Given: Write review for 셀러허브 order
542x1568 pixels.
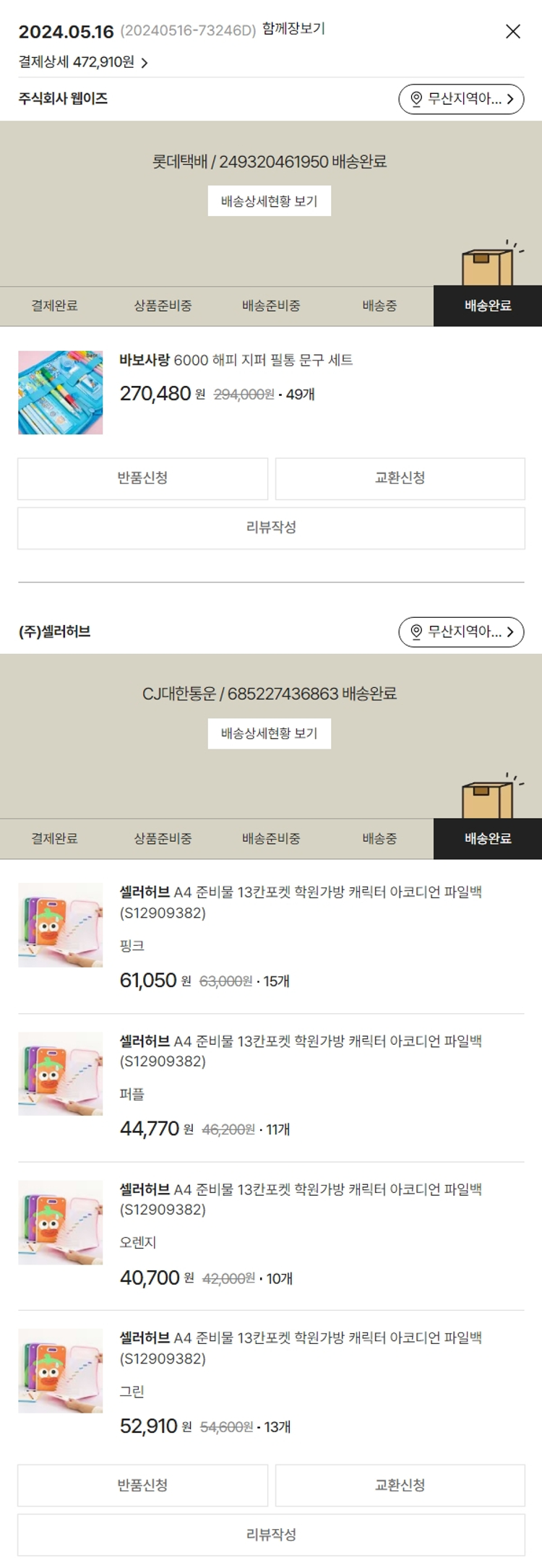Looking at the screenshot, I should tap(271, 1535).
